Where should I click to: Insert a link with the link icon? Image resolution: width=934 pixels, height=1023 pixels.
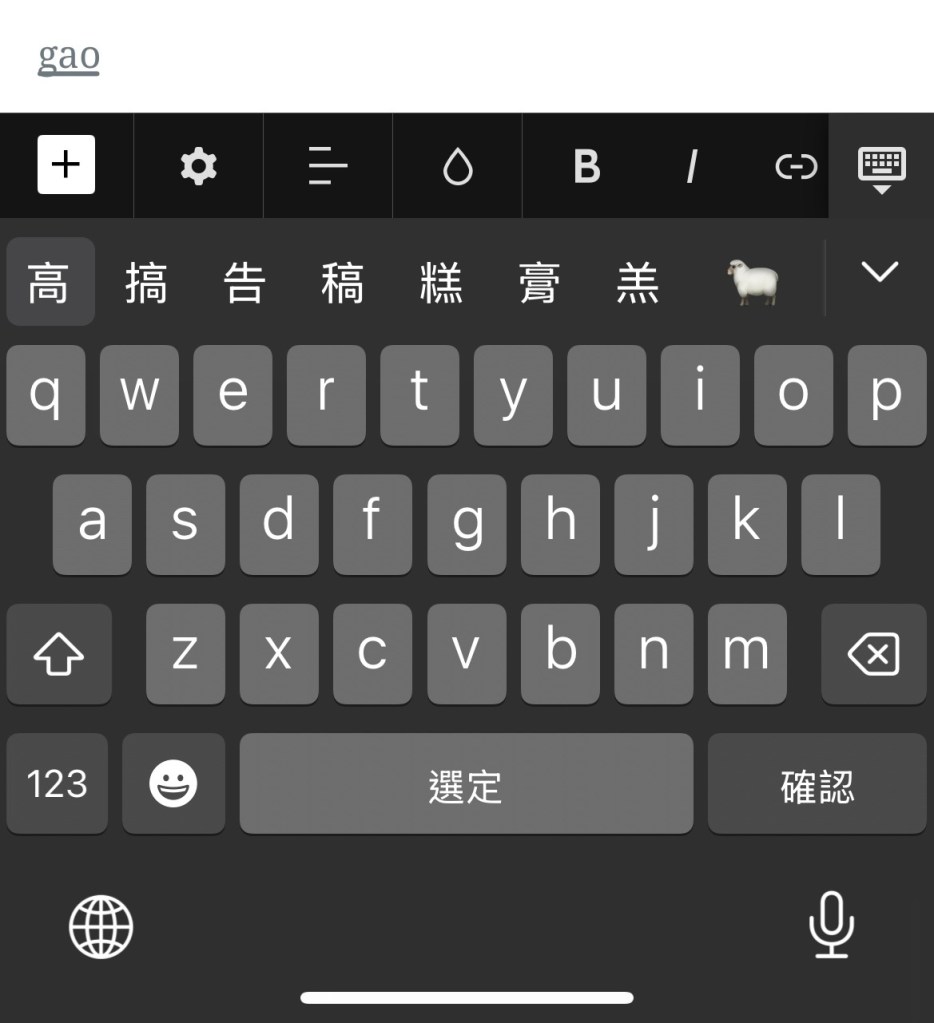pyautogui.click(x=796, y=167)
